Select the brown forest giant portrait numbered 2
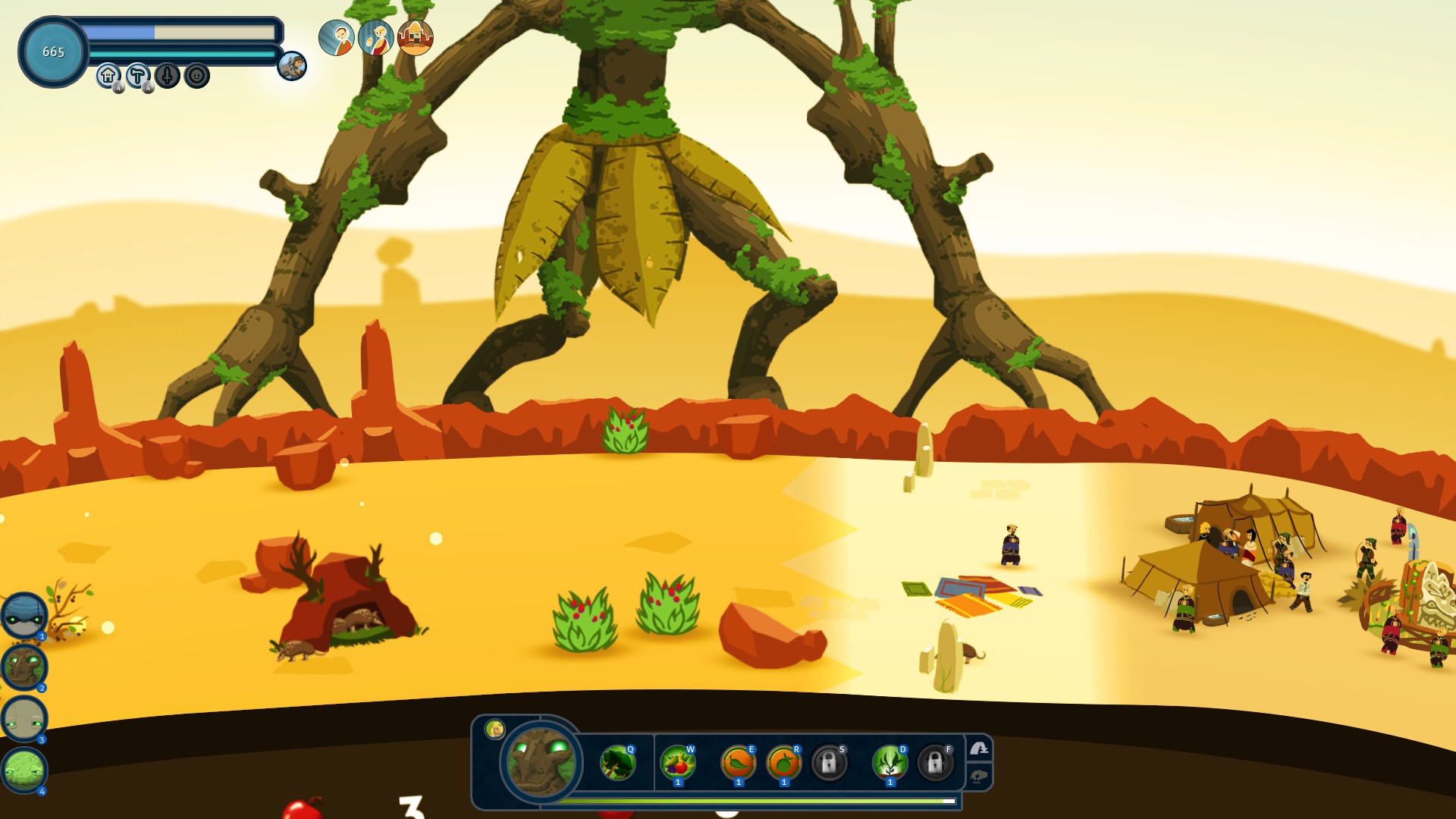 [24, 667]
